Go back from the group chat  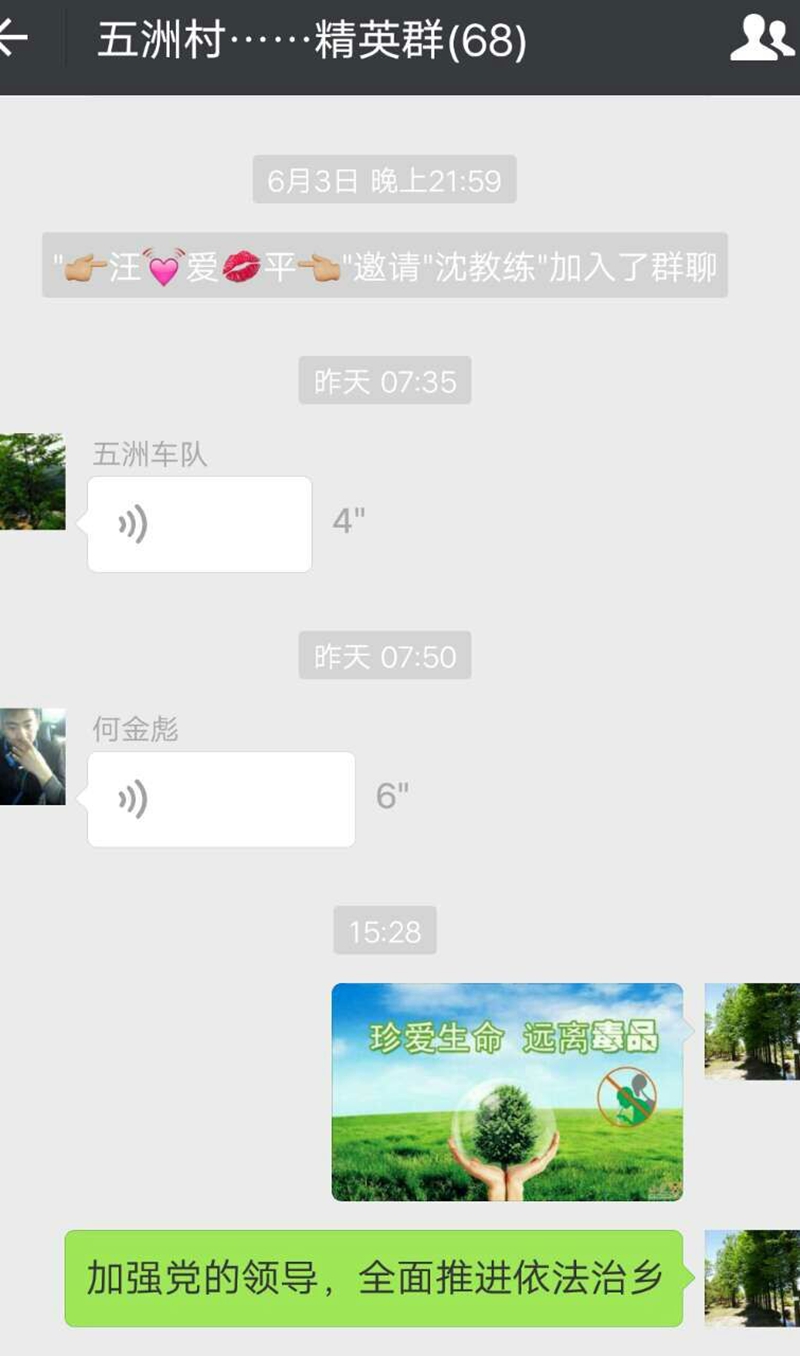click(x=14, y=40)
